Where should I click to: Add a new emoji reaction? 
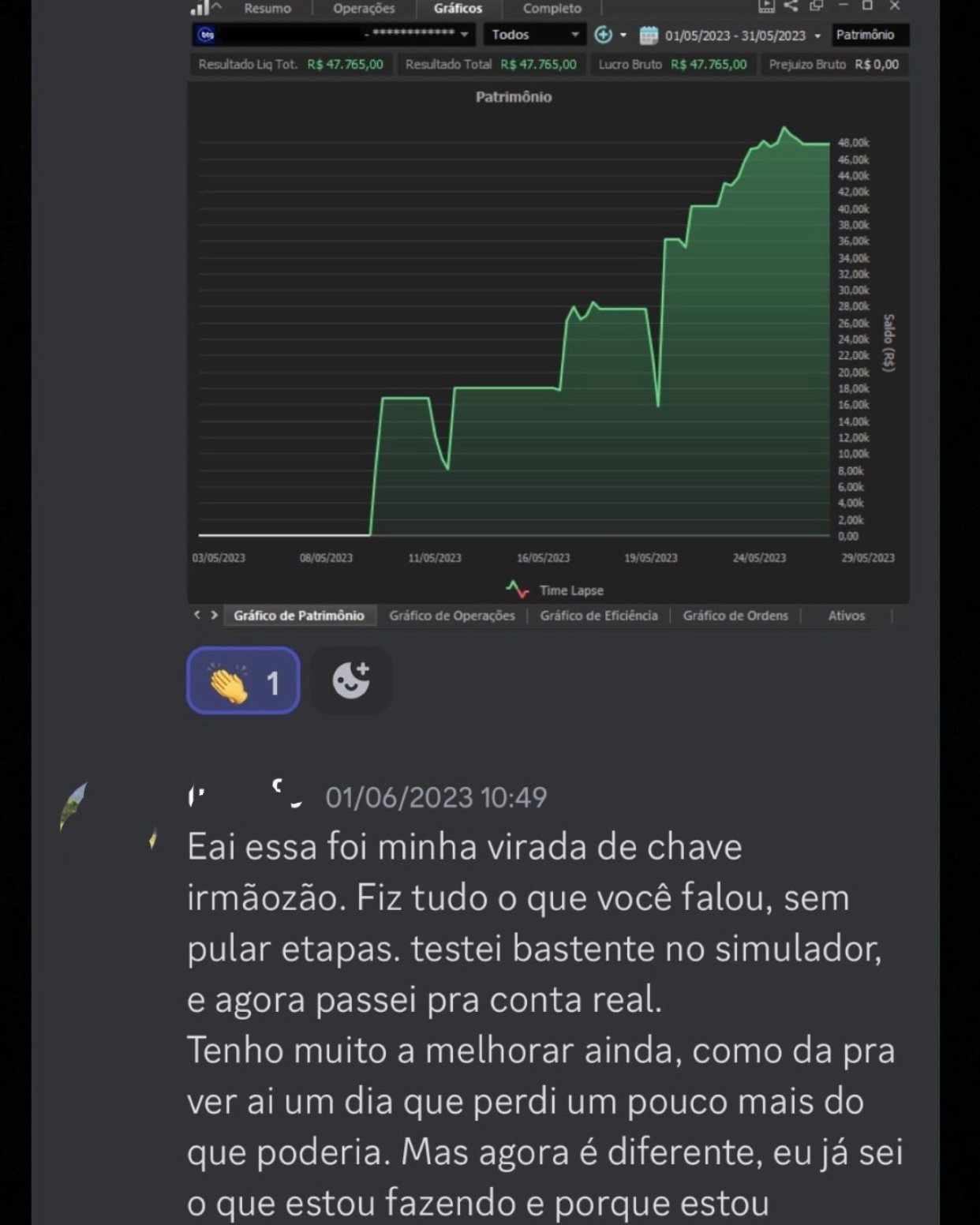click(x=351, y=681)
